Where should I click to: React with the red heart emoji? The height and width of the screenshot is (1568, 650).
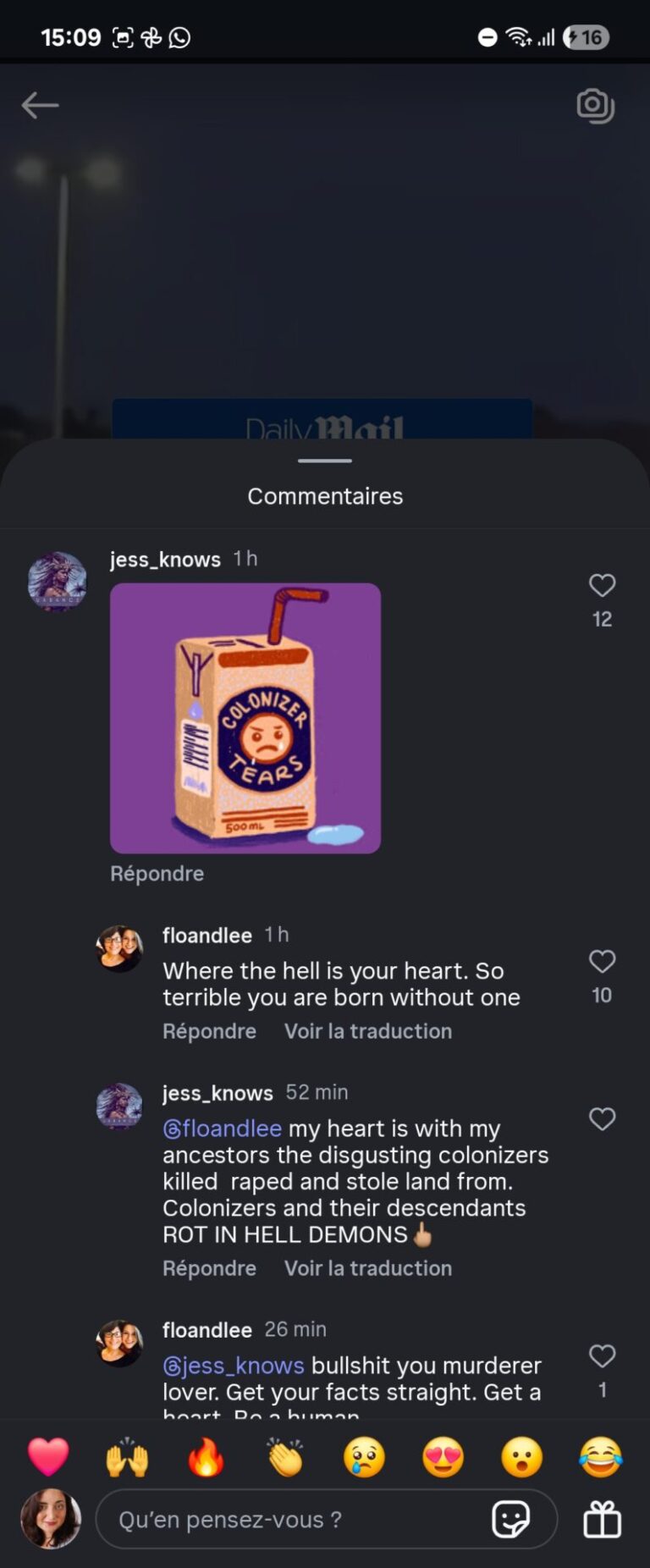48,1457
